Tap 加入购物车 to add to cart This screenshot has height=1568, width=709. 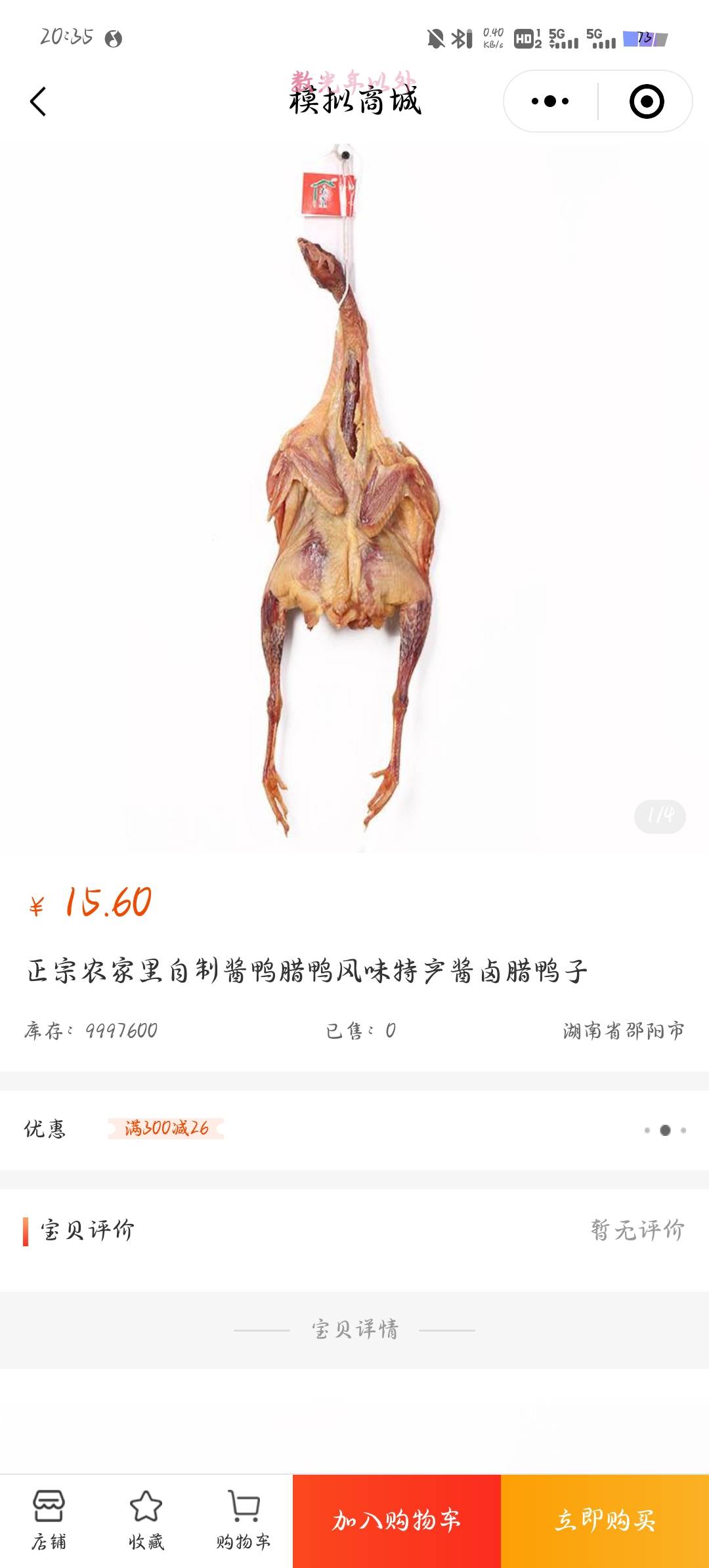(x=397, y=1521)
